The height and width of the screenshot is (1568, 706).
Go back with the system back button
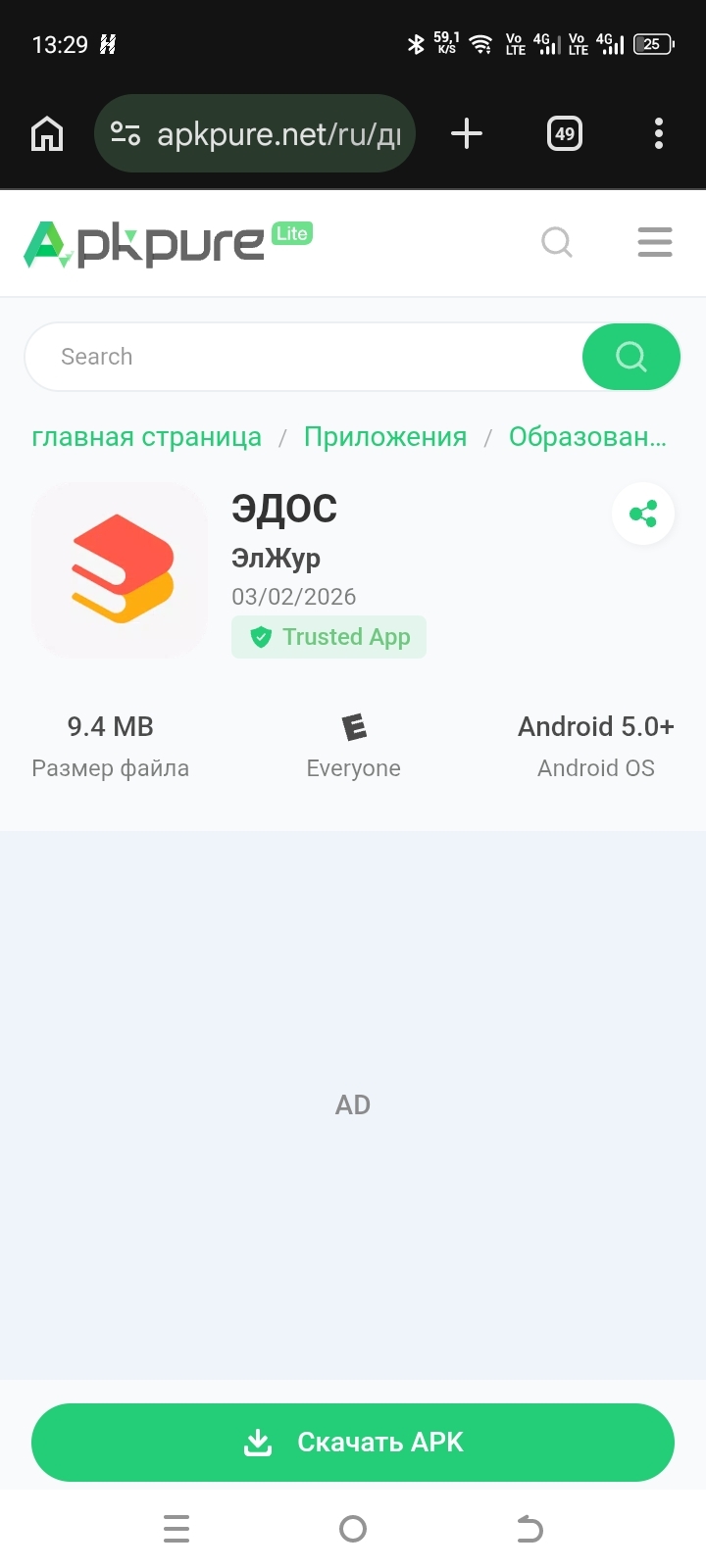tap(529, 1529)
